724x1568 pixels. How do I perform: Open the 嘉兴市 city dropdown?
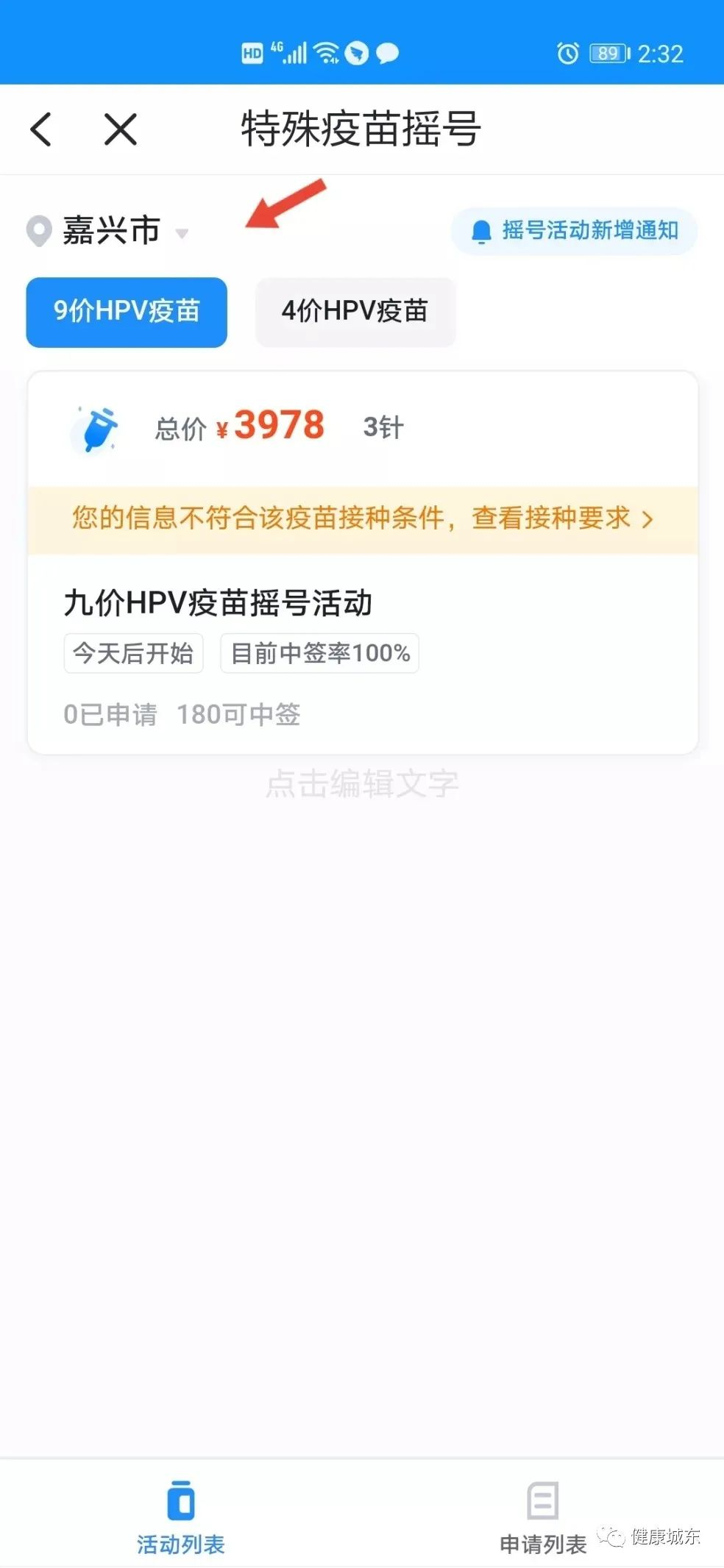pyautogui.click(x=109, y=231)
